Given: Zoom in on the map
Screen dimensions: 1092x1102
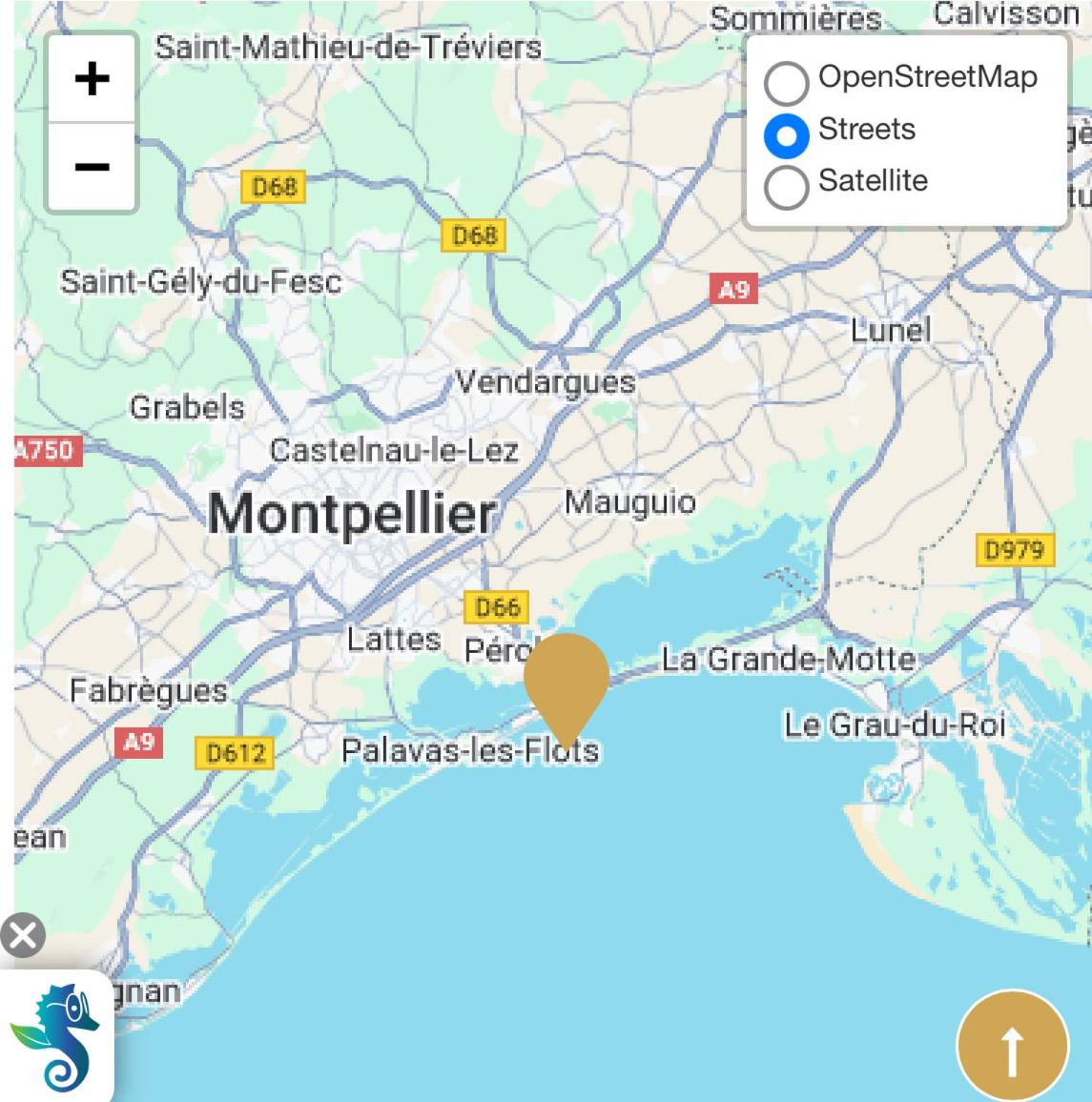Looking at the screenshot, I should (92, 78).
